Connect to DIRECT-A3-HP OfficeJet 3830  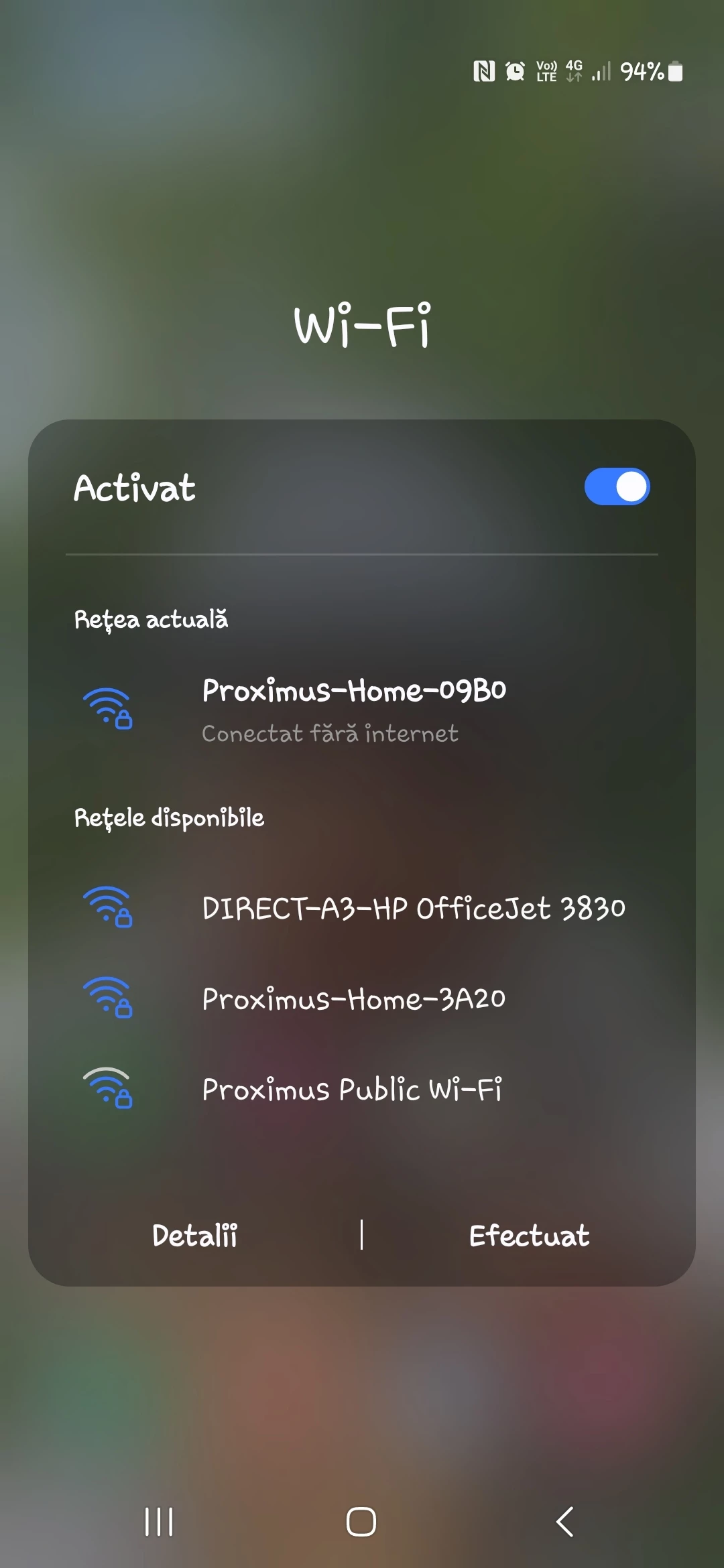point(413,909)
